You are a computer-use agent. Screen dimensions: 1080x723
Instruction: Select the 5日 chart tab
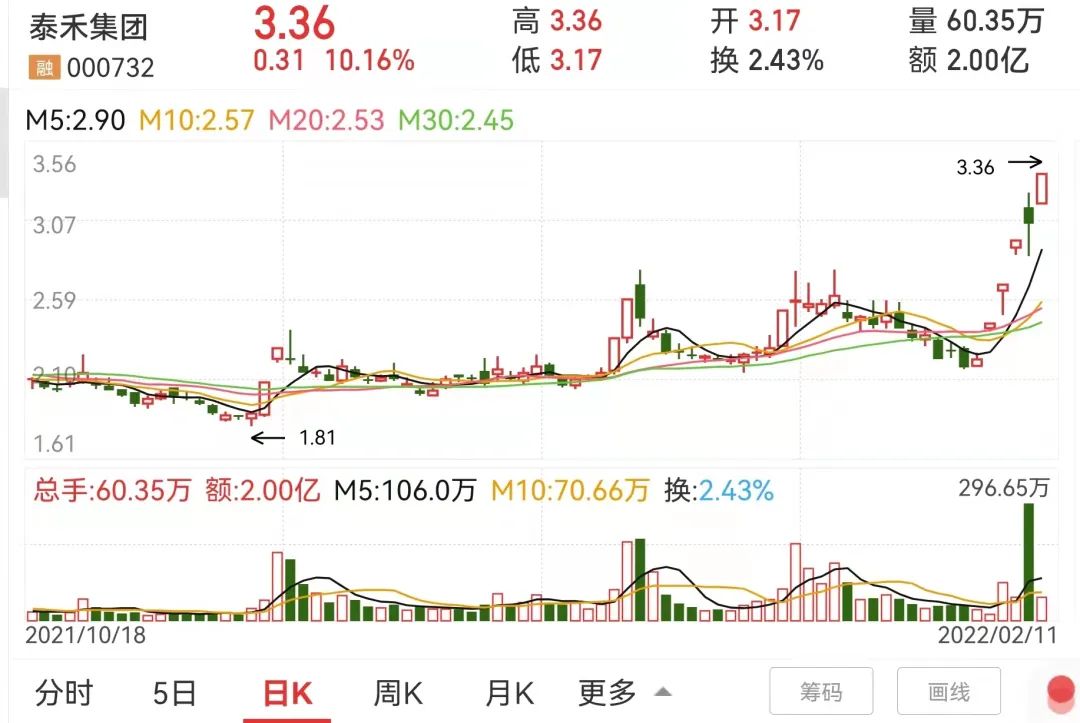175,692
